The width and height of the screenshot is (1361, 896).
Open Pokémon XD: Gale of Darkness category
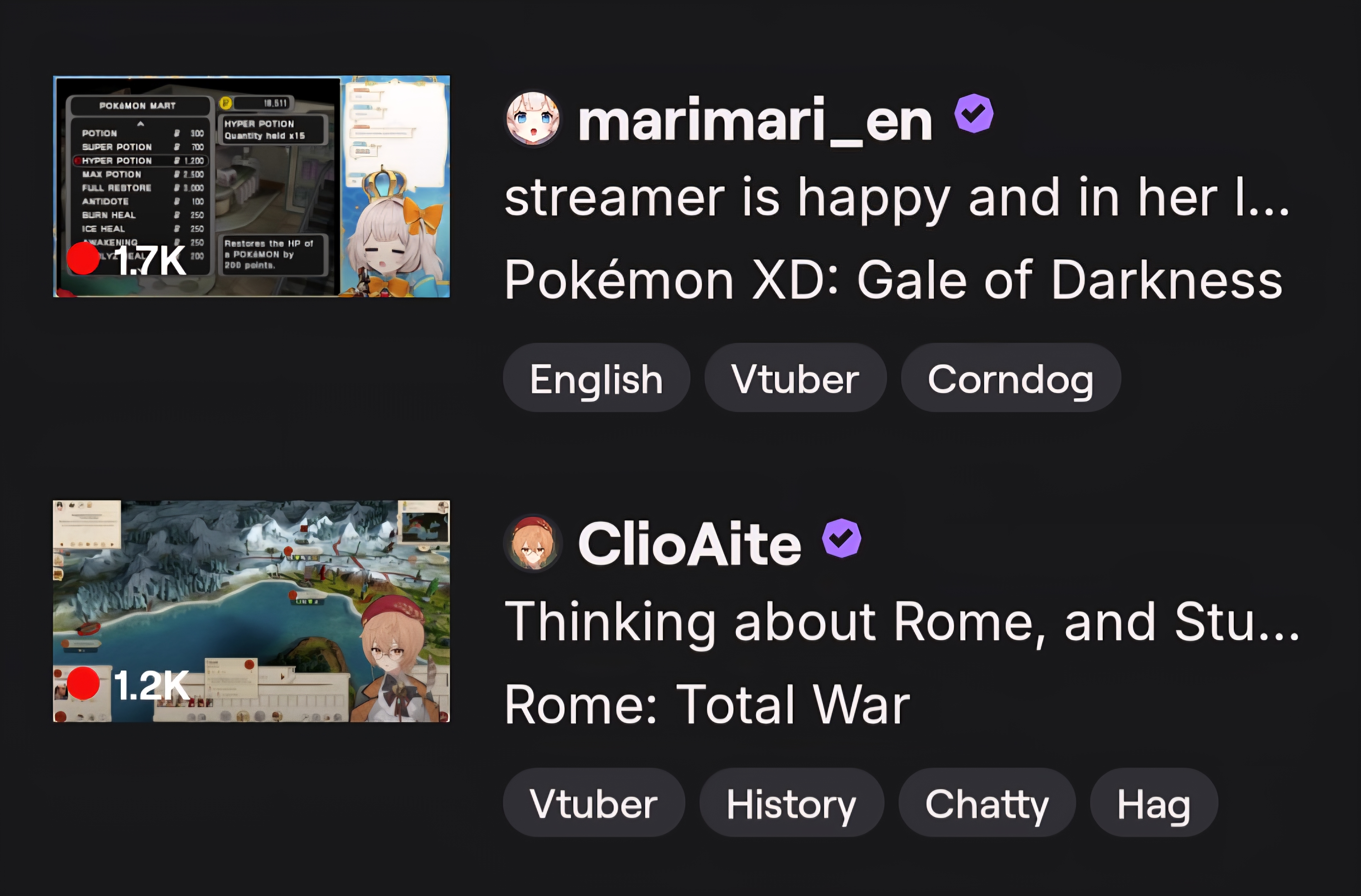pos(893,279)
